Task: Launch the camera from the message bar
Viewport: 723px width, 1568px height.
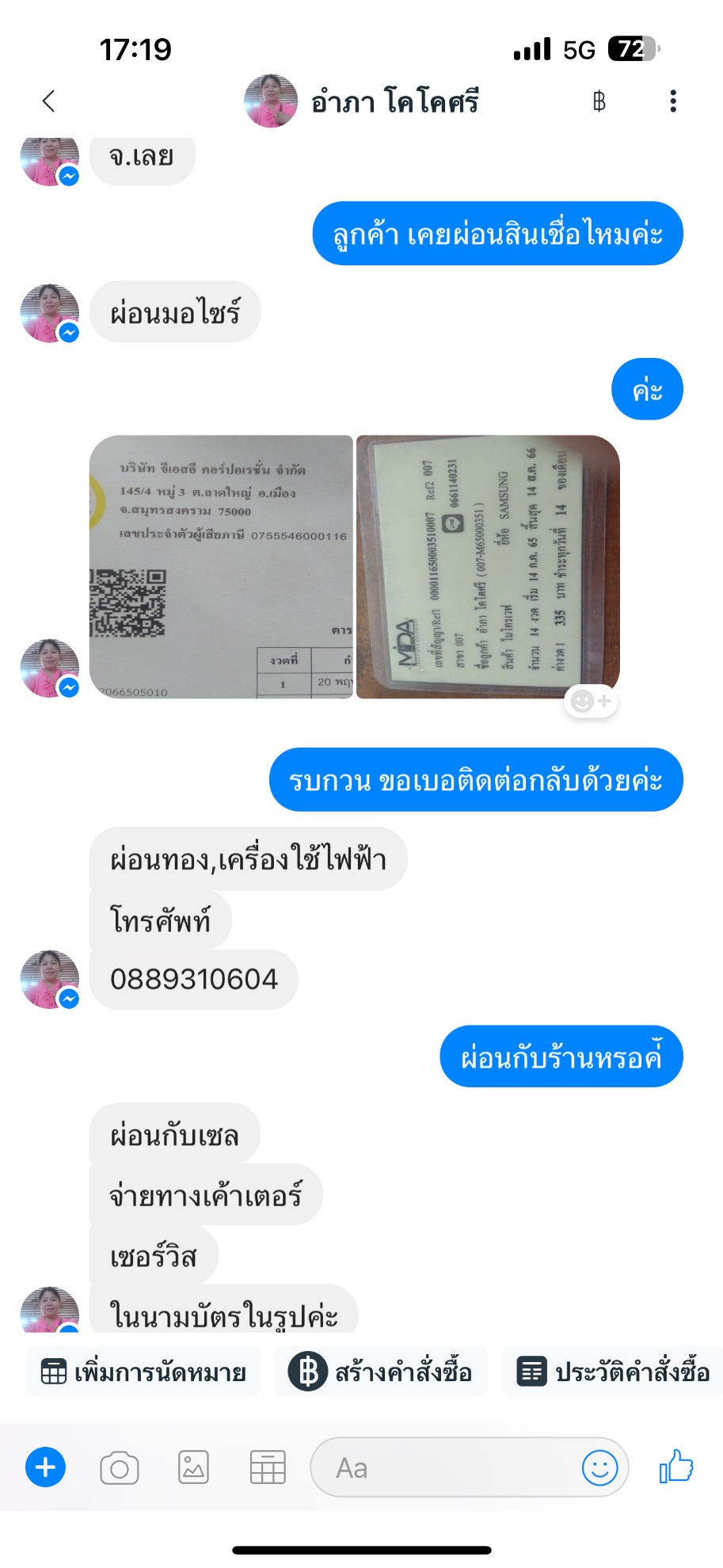Action: tap(120, 1468)
